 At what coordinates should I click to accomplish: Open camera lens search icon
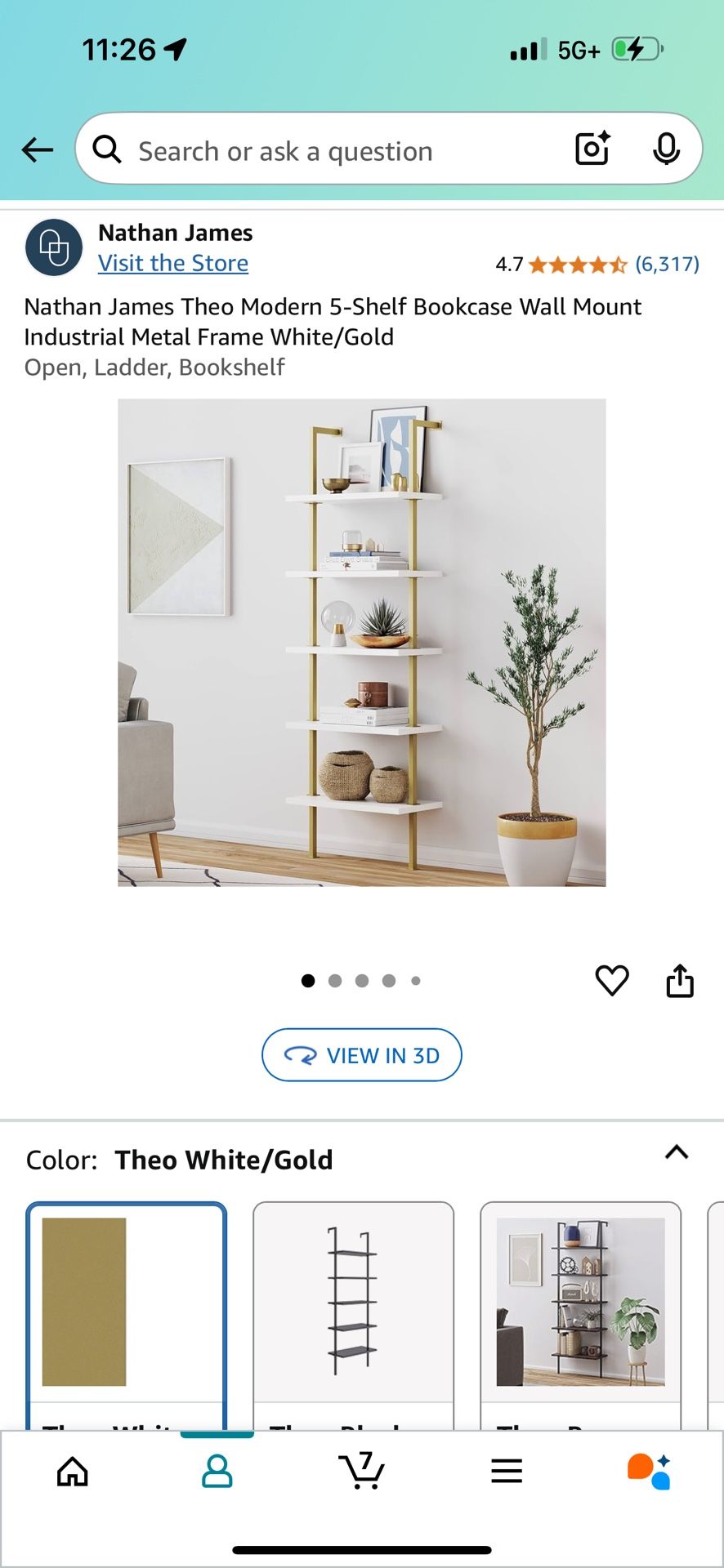(x=592, y=149)
